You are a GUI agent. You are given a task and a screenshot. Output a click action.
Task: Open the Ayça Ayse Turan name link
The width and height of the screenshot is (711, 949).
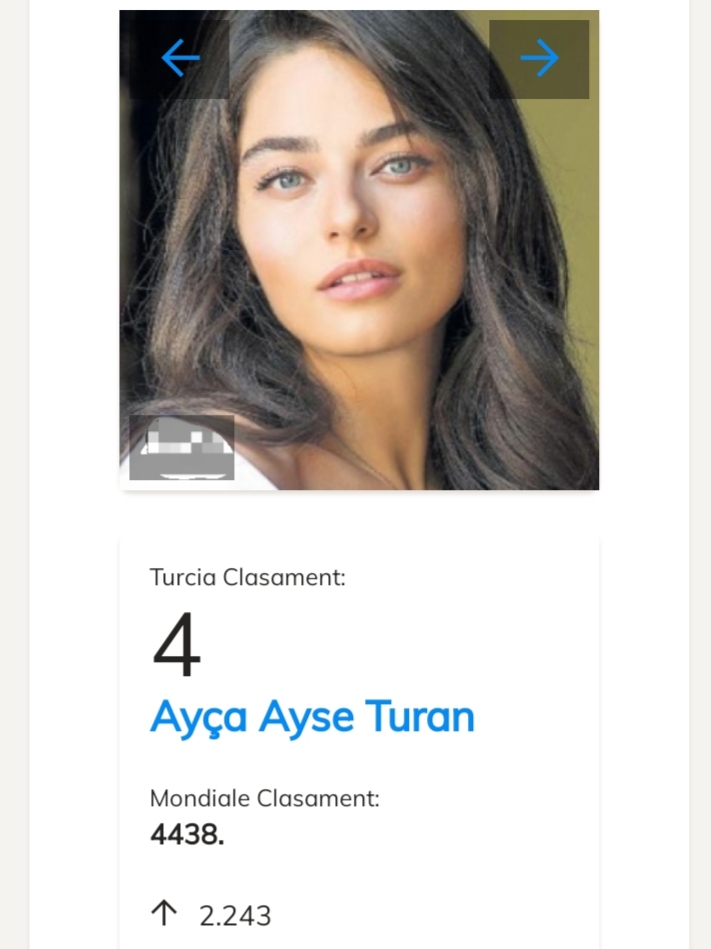(x=312, y=717)
